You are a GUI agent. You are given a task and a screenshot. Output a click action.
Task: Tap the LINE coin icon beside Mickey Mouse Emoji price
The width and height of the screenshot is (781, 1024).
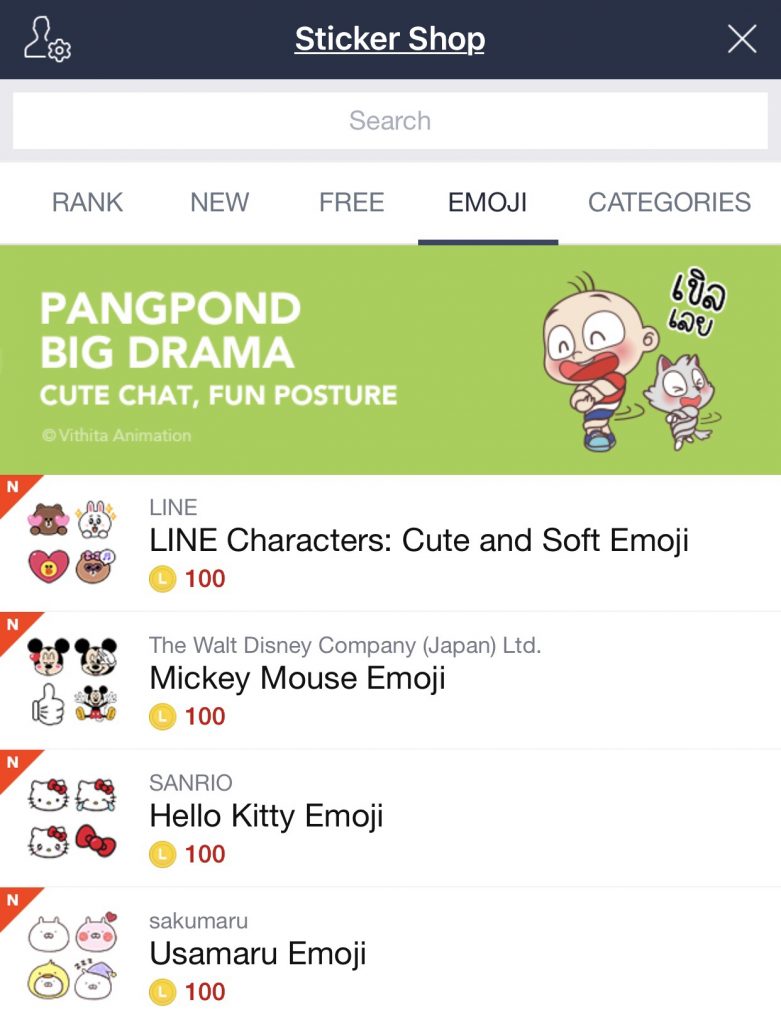164,716
